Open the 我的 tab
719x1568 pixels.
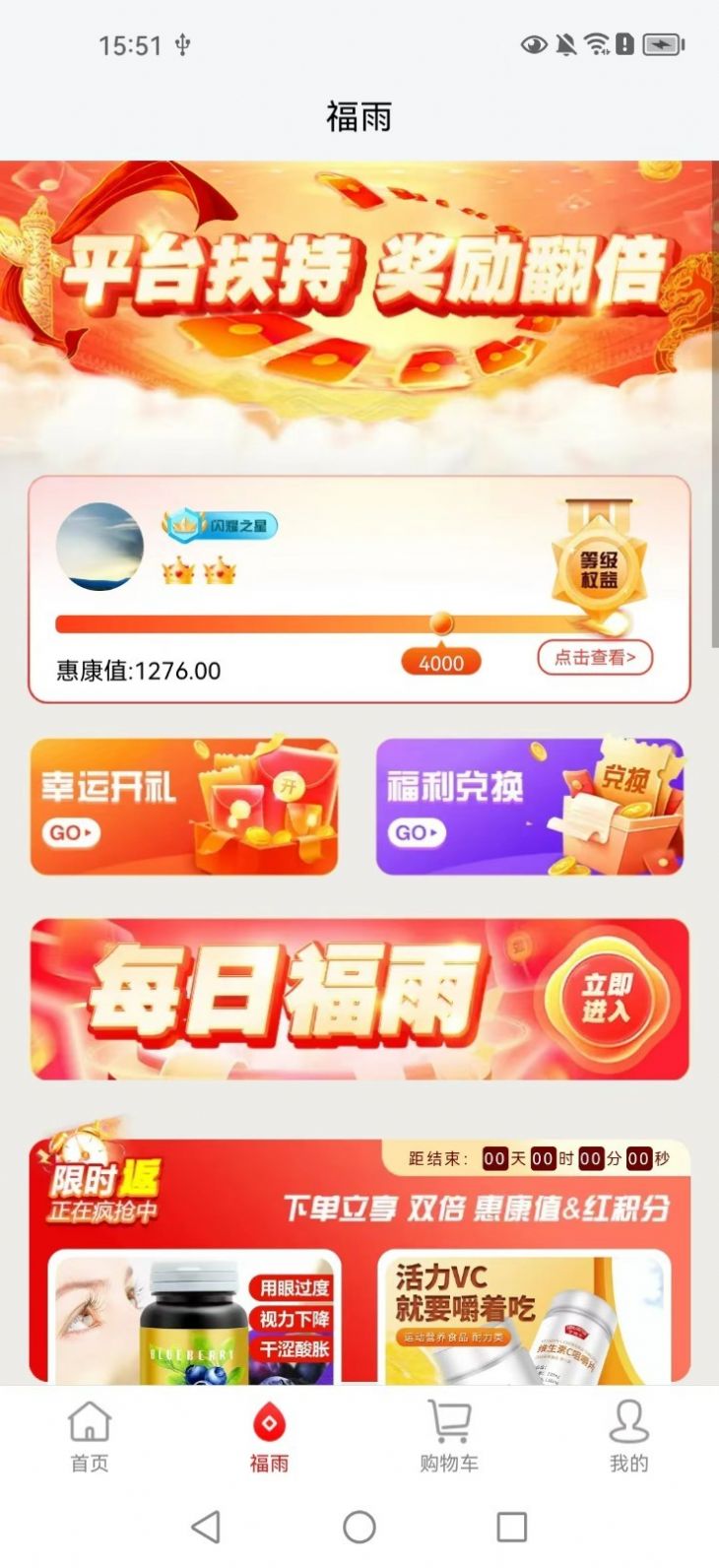click(628, 1437)
